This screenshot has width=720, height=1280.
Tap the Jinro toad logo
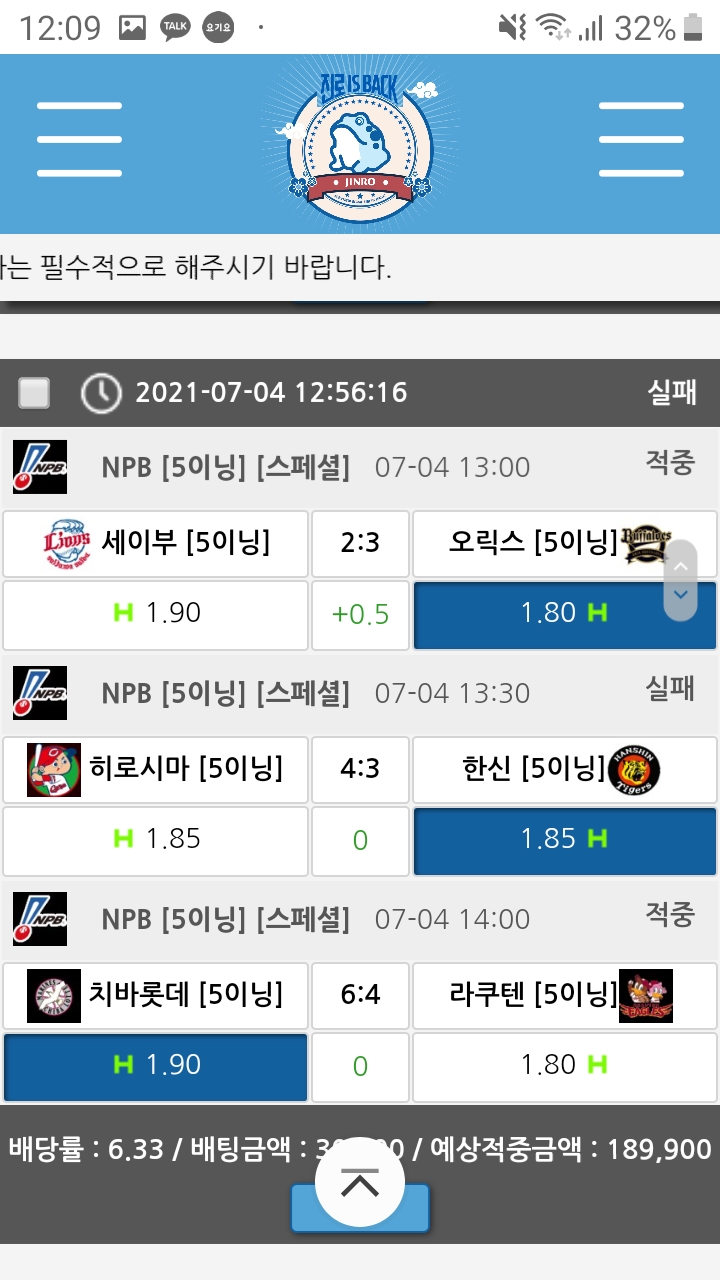point(360,140)
